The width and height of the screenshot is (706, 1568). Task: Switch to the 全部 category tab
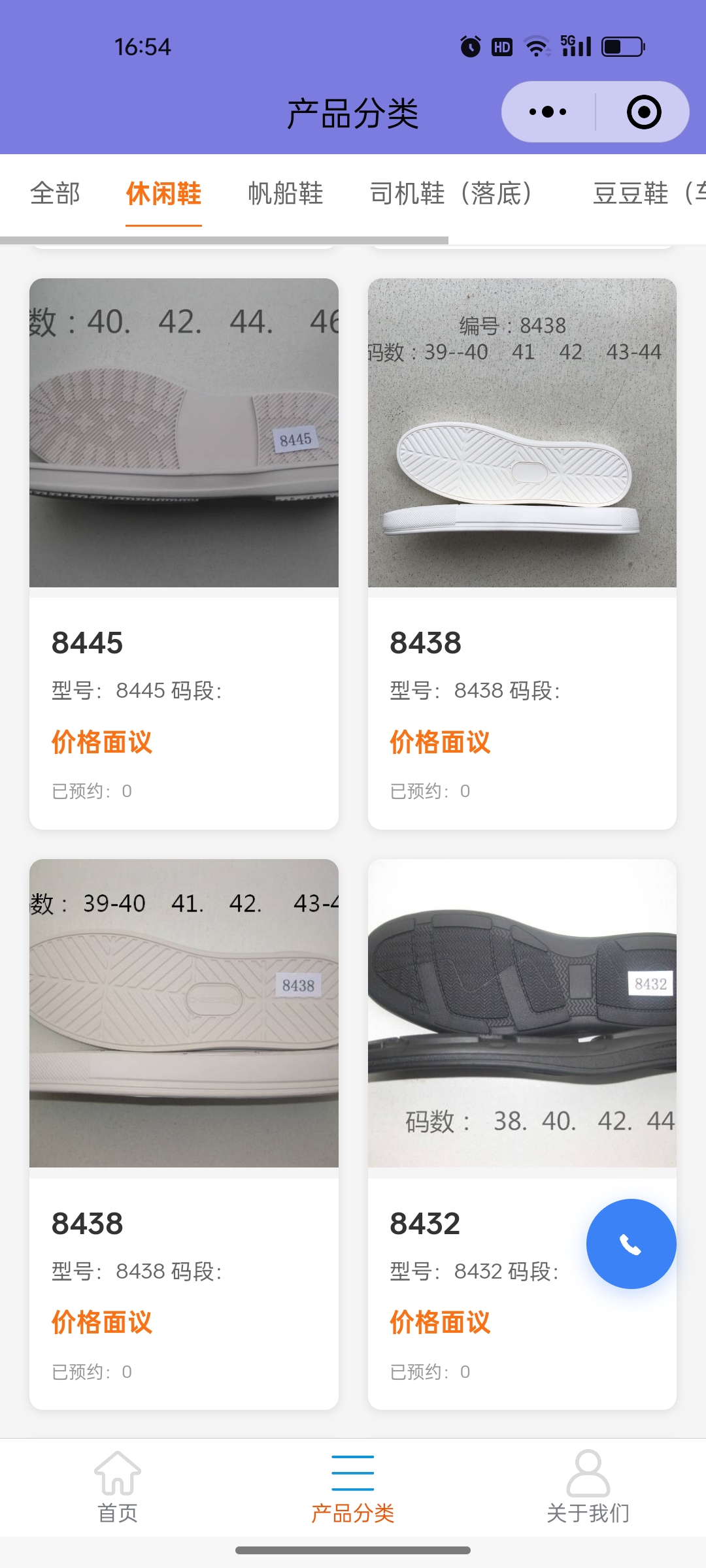tap(55, 194)
